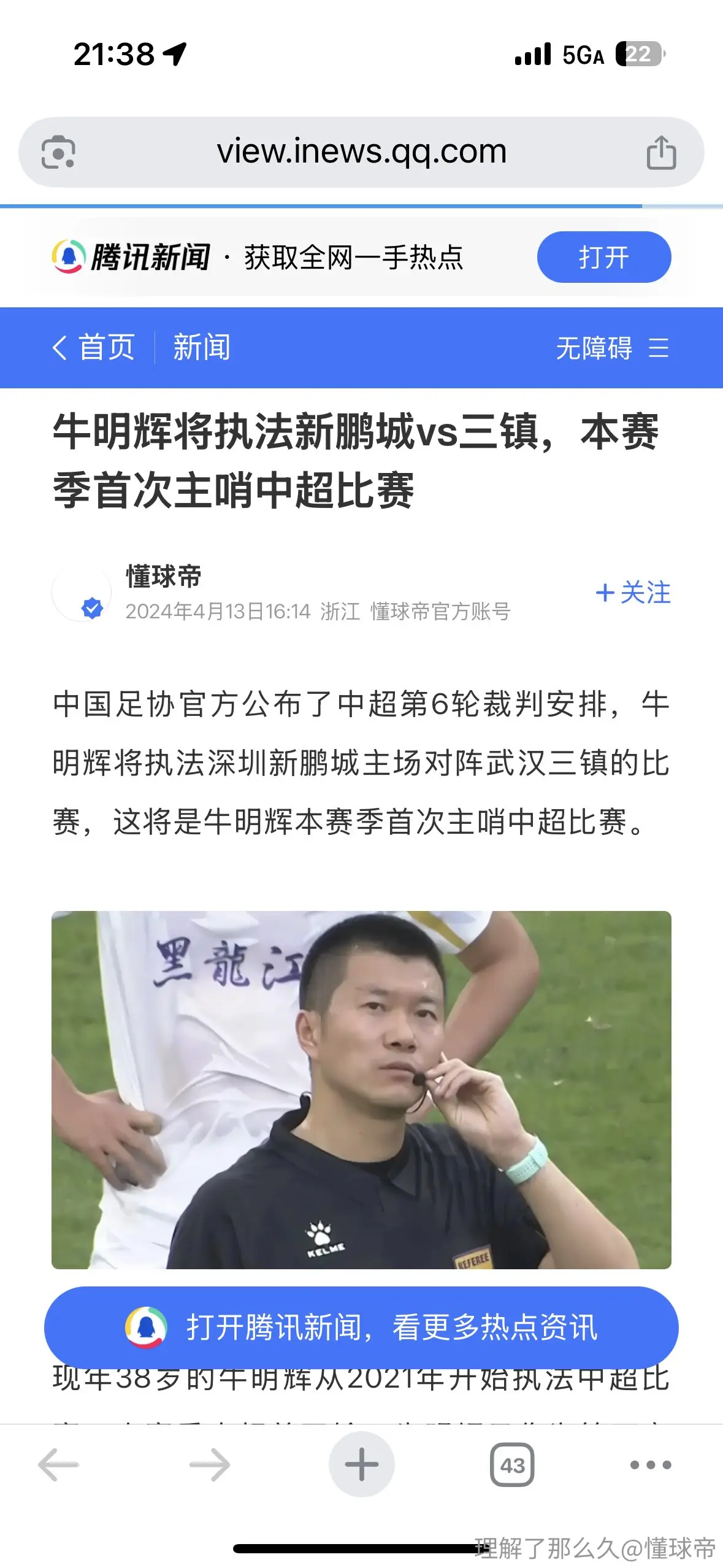Tap the view.inews.qq.com address field
Image resolution: width=723 pixels, height=1568 pixels.
(x=362, y=152)
